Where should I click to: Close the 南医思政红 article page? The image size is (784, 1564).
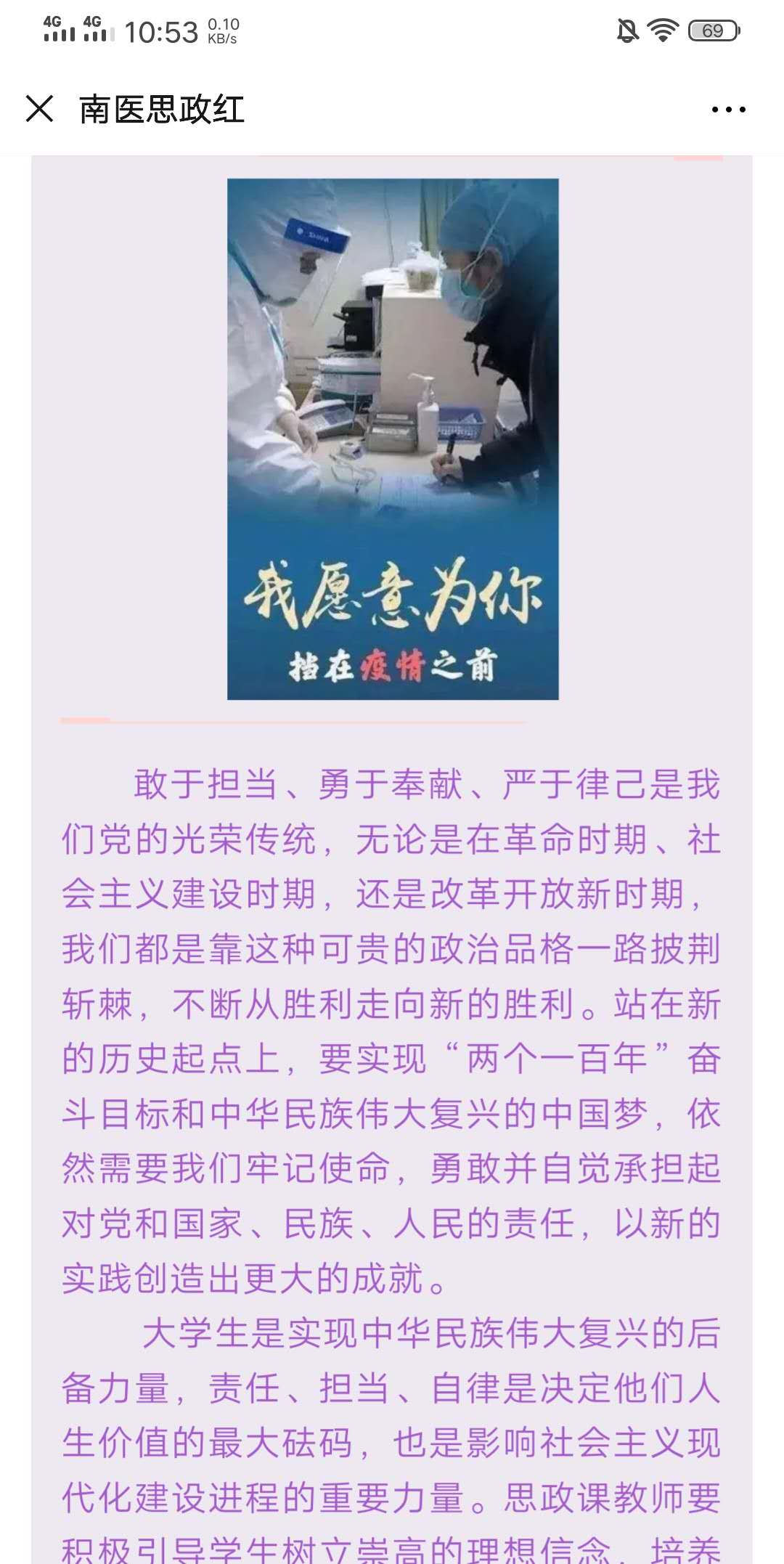coord(39,109)
